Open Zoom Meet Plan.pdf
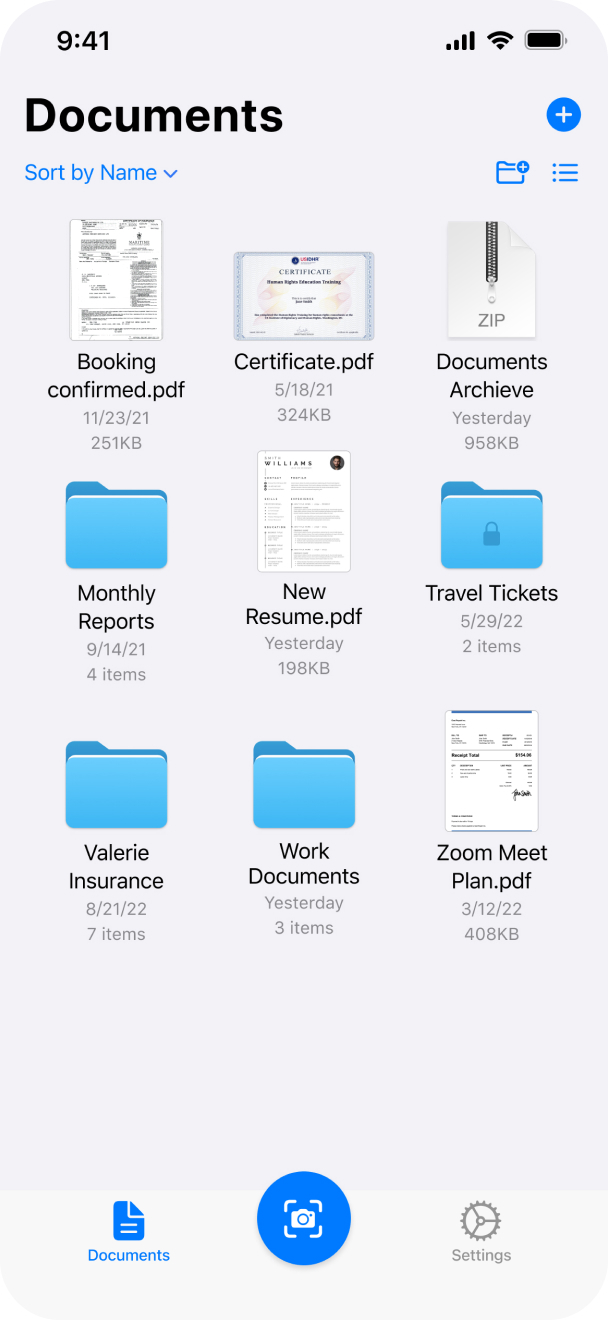The width and height of the screenshot is (608, 1320). click(491, 771)
